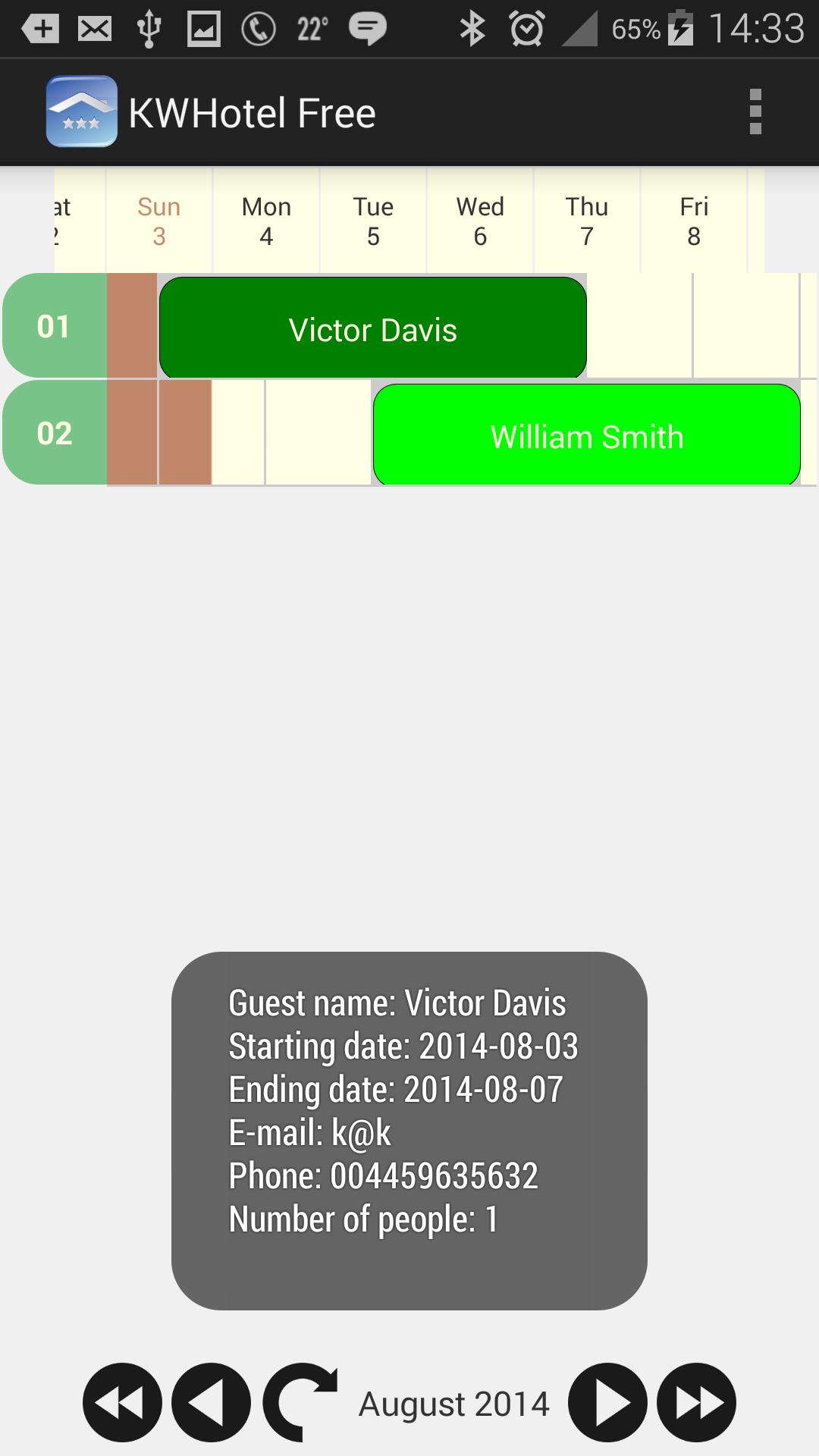Viewport: 819px width, 1456px height.
Task: Select room 02 label
Action: coord(55,433)
